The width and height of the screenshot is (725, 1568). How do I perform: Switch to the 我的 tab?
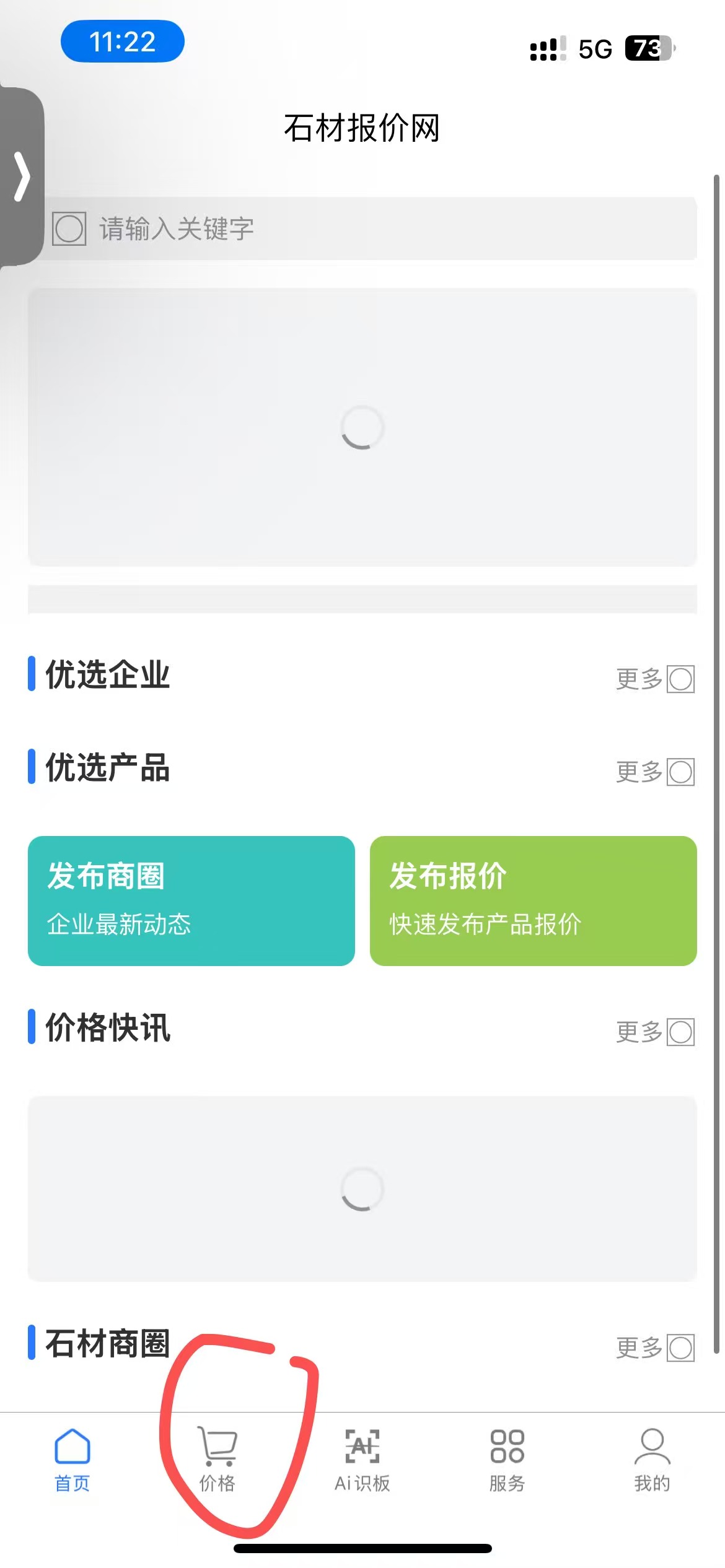click(x=652, y=1459)
